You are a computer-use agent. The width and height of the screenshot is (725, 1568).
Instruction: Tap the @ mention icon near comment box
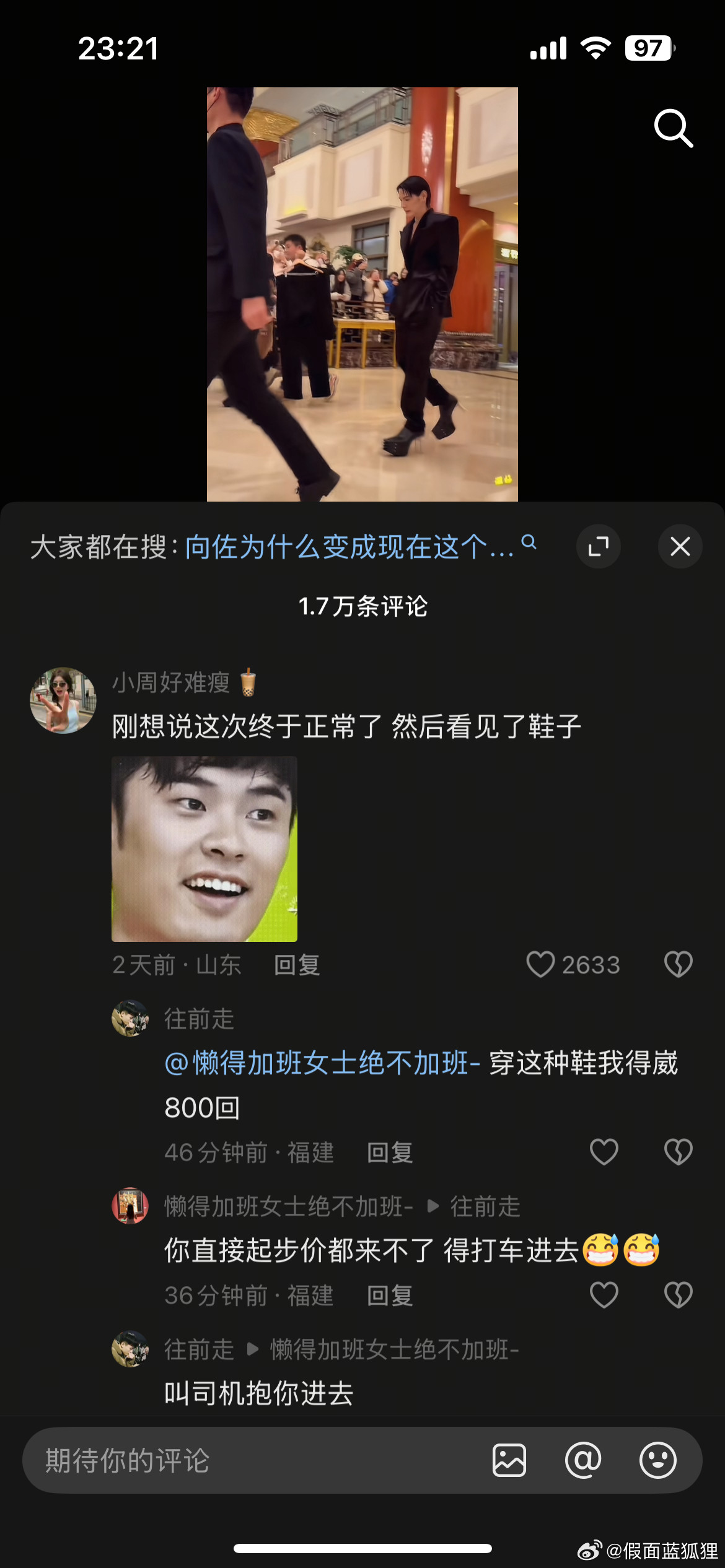(x=583, y=1460)
